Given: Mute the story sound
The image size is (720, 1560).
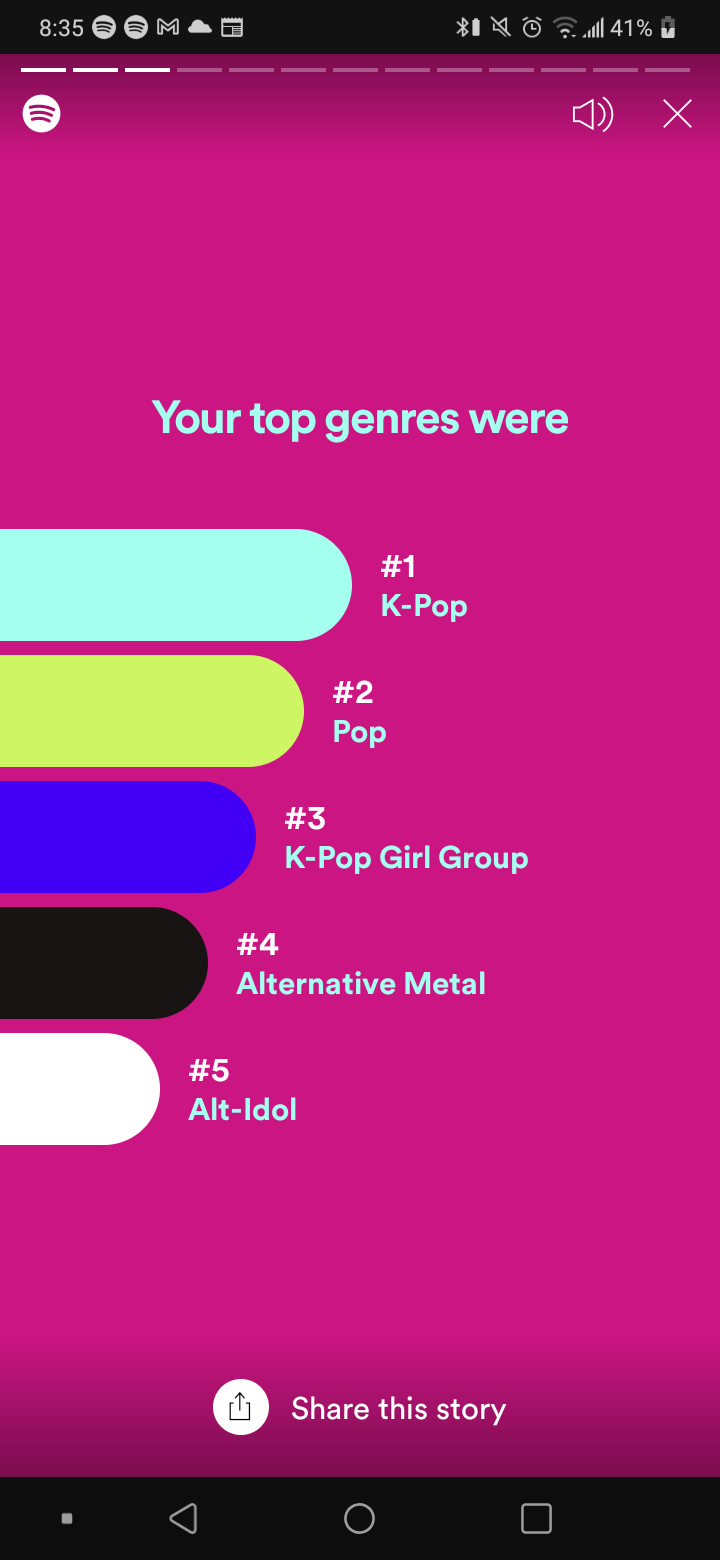Looking at the screenshot, I should [x=592, y=115].
